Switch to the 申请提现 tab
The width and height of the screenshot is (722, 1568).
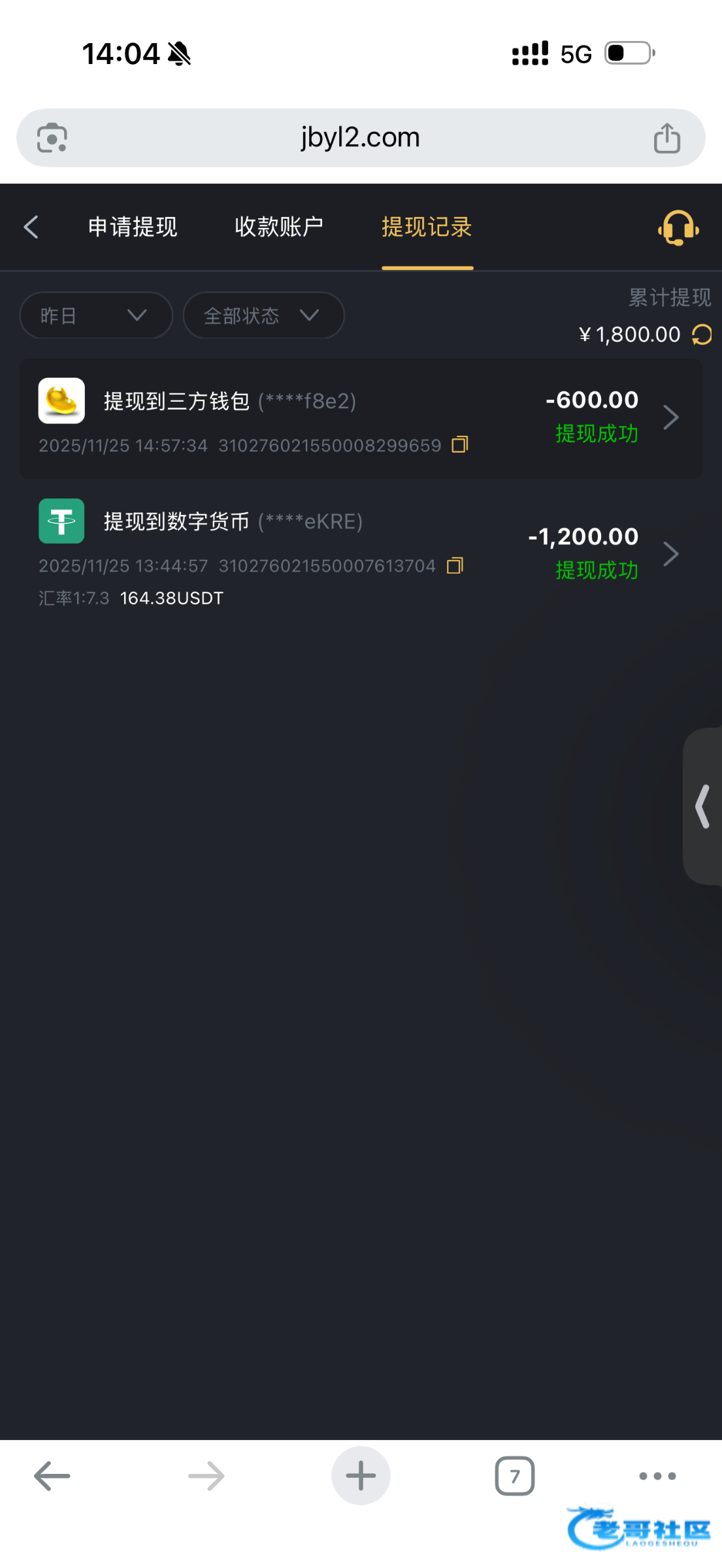click(x=133, y=227)
